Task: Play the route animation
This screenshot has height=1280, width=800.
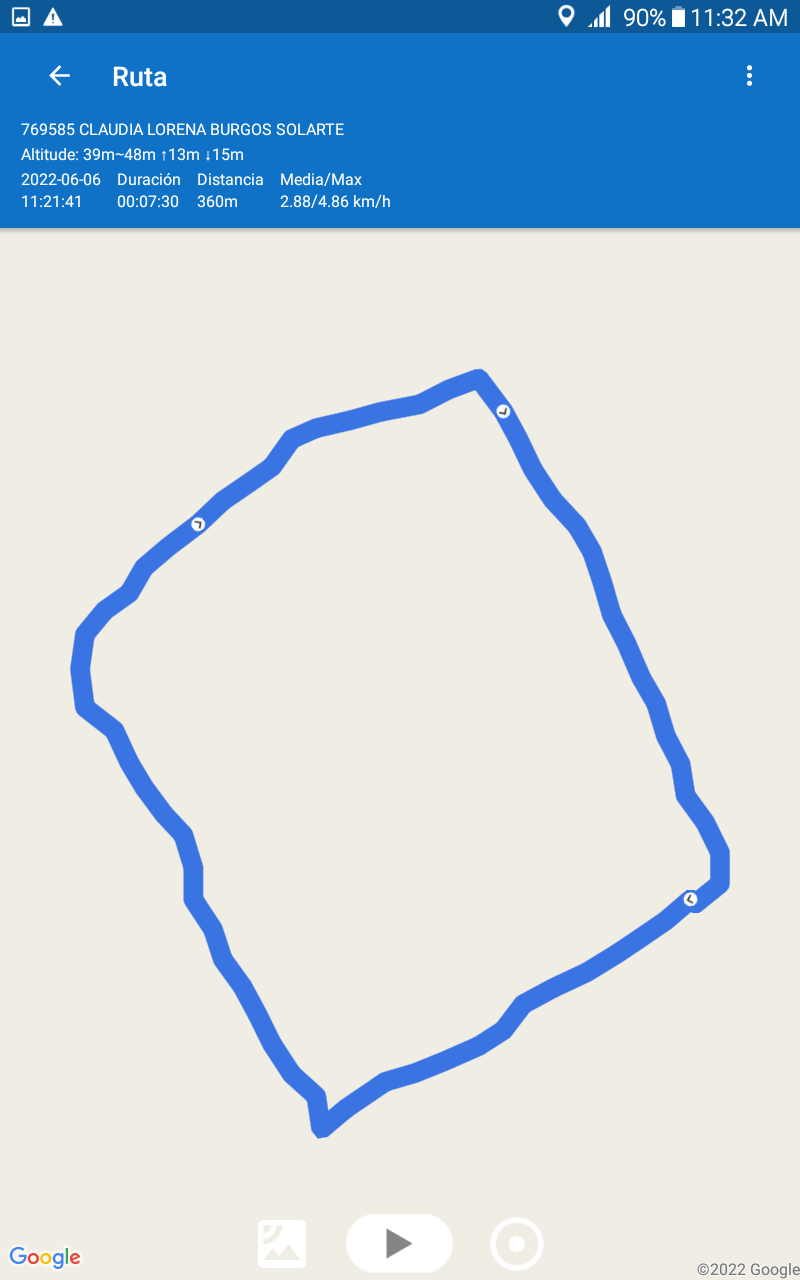Action: [399, 1243]
